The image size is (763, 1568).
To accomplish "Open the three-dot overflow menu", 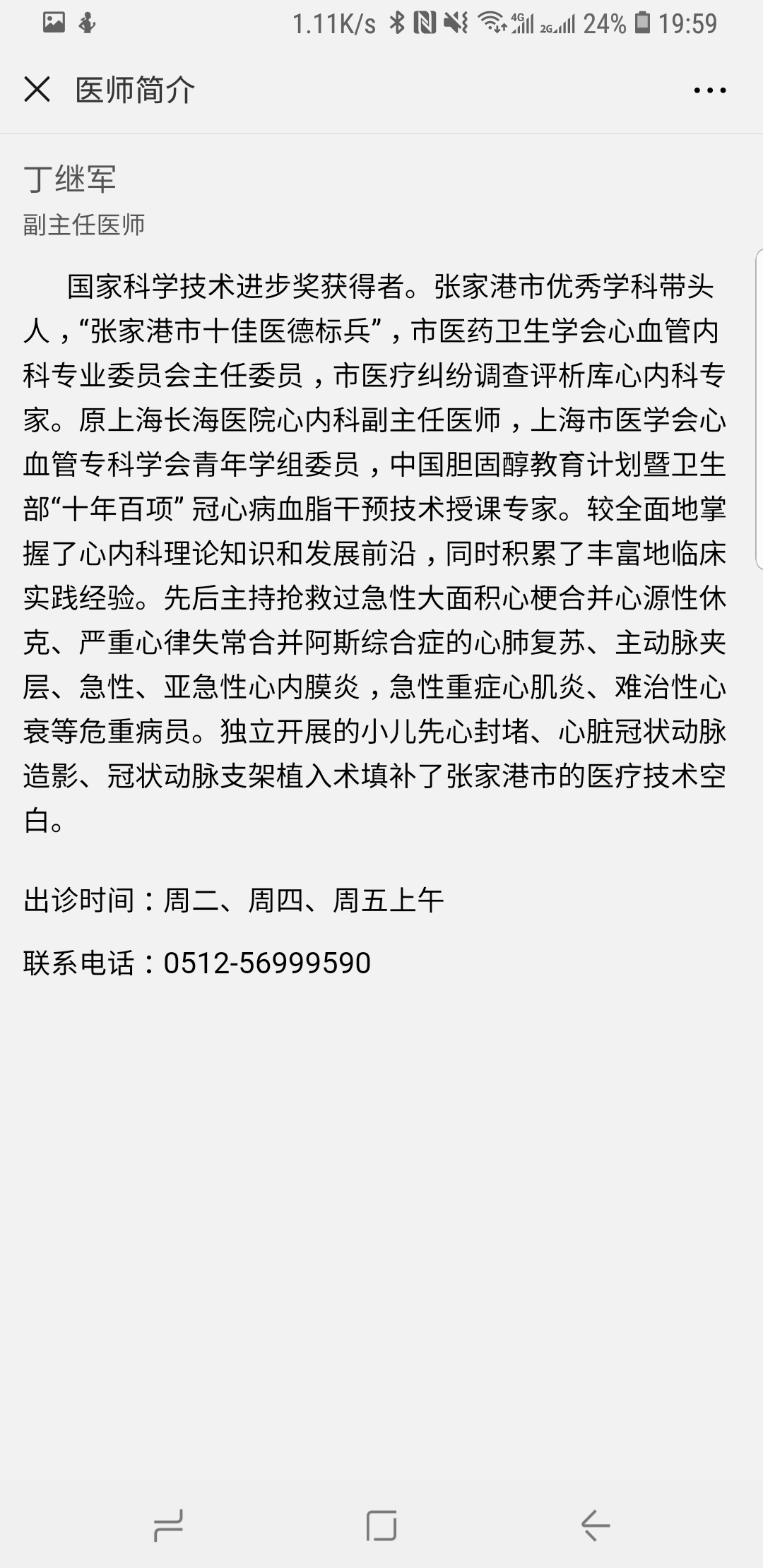I will tap(709, 90).
